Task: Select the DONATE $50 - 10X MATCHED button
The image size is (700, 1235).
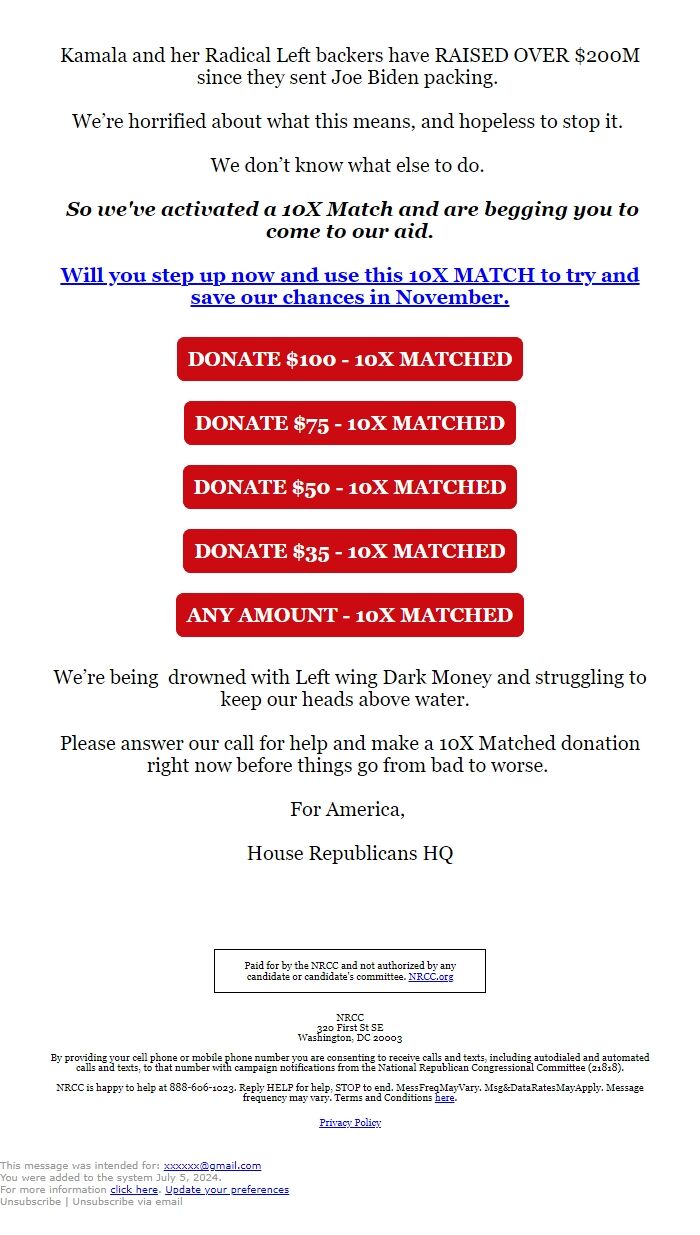Action: point(350,487)
